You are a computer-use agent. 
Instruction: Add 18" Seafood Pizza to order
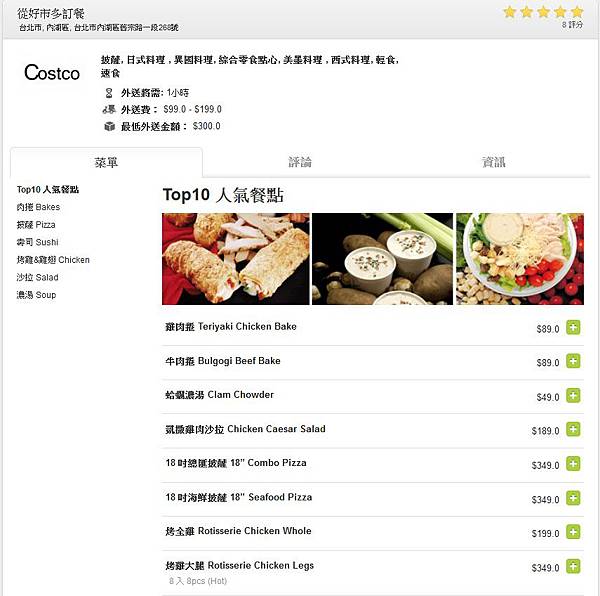(x=573, y=497)
